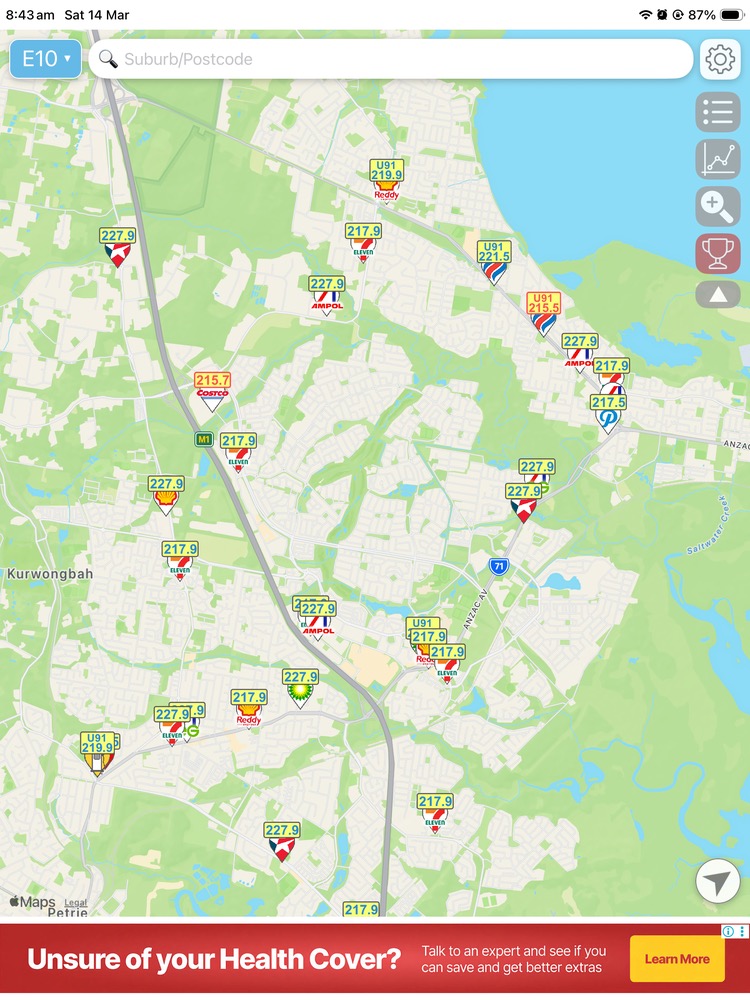Tap the magnifier zoom-in button
The width and height of the screenshot is (750, 1000).
pos(718,206)
